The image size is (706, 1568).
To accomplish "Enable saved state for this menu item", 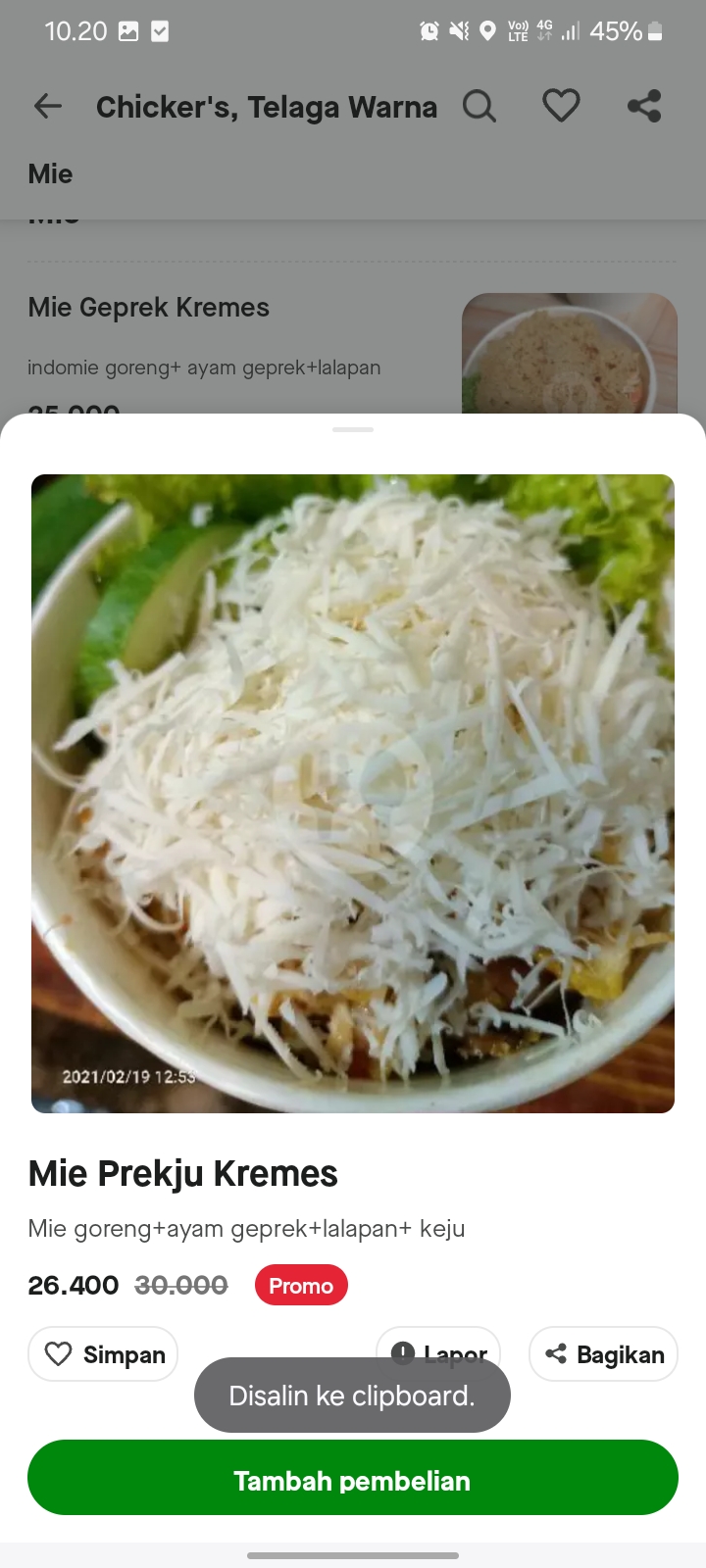I will (102, 1353).
